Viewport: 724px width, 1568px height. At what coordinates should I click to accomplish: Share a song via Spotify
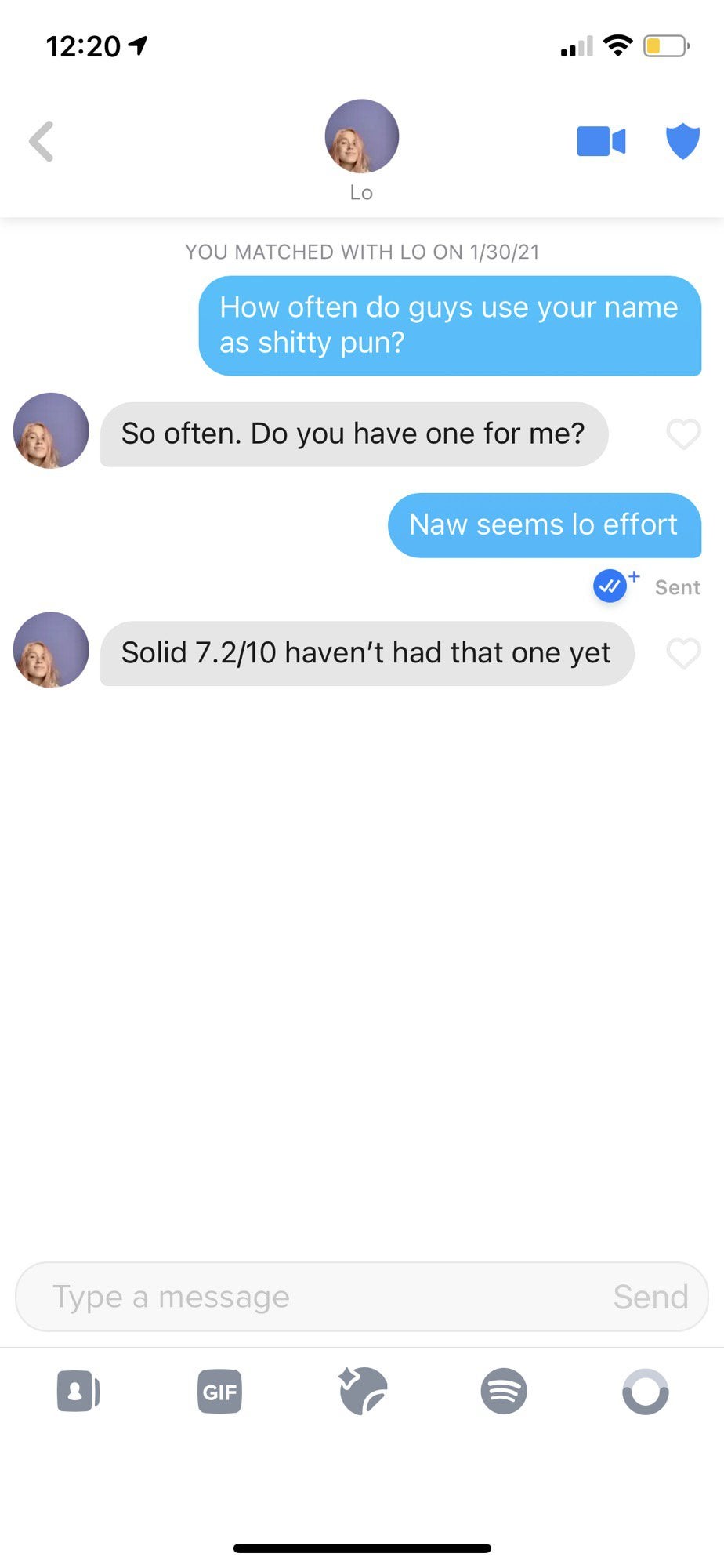point(504,1392)
